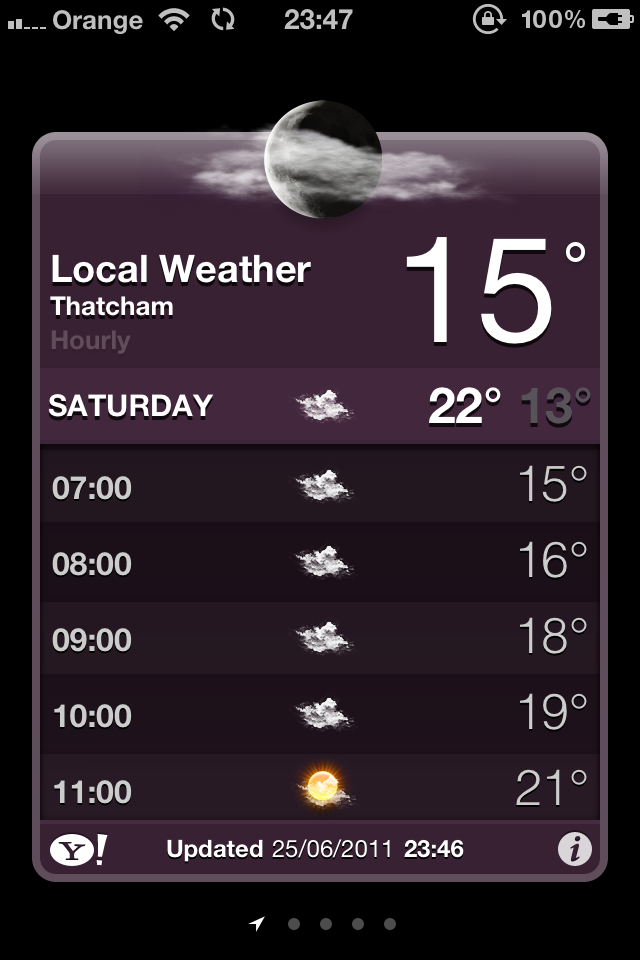
Task: Open the info settings button
Action: tap(574, 850)
